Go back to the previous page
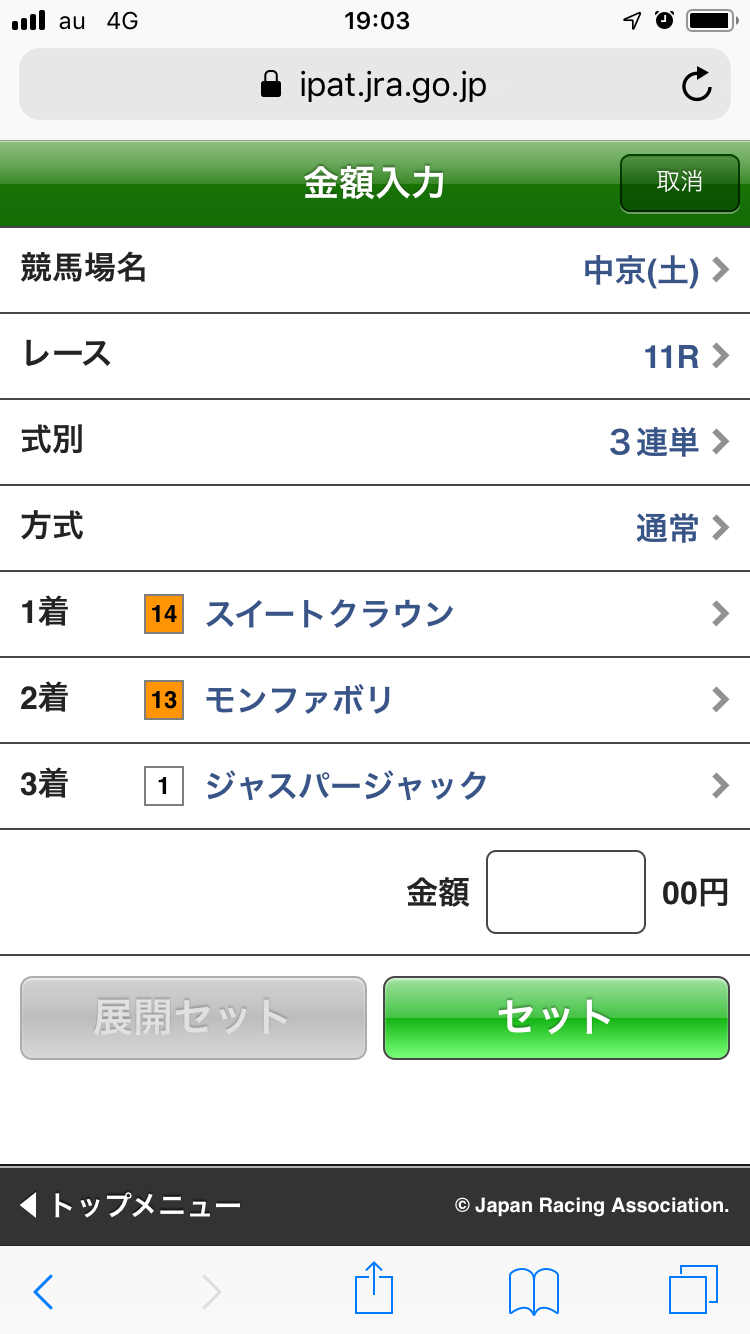Viewport: 750px width, 1334px height. pos(44,1291)
